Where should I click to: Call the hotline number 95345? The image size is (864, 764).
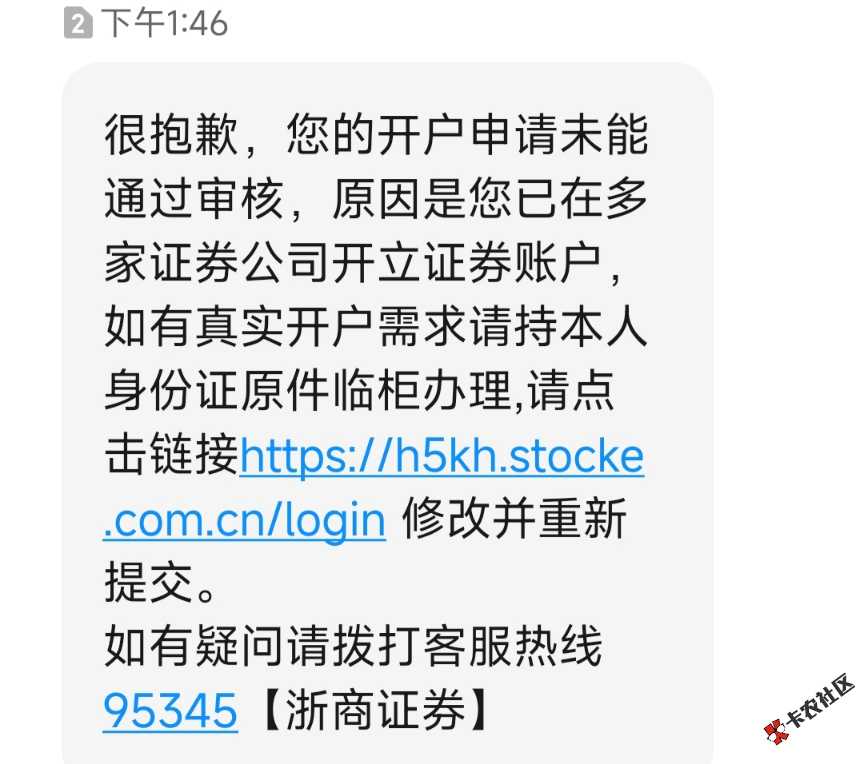coord(170,711)
